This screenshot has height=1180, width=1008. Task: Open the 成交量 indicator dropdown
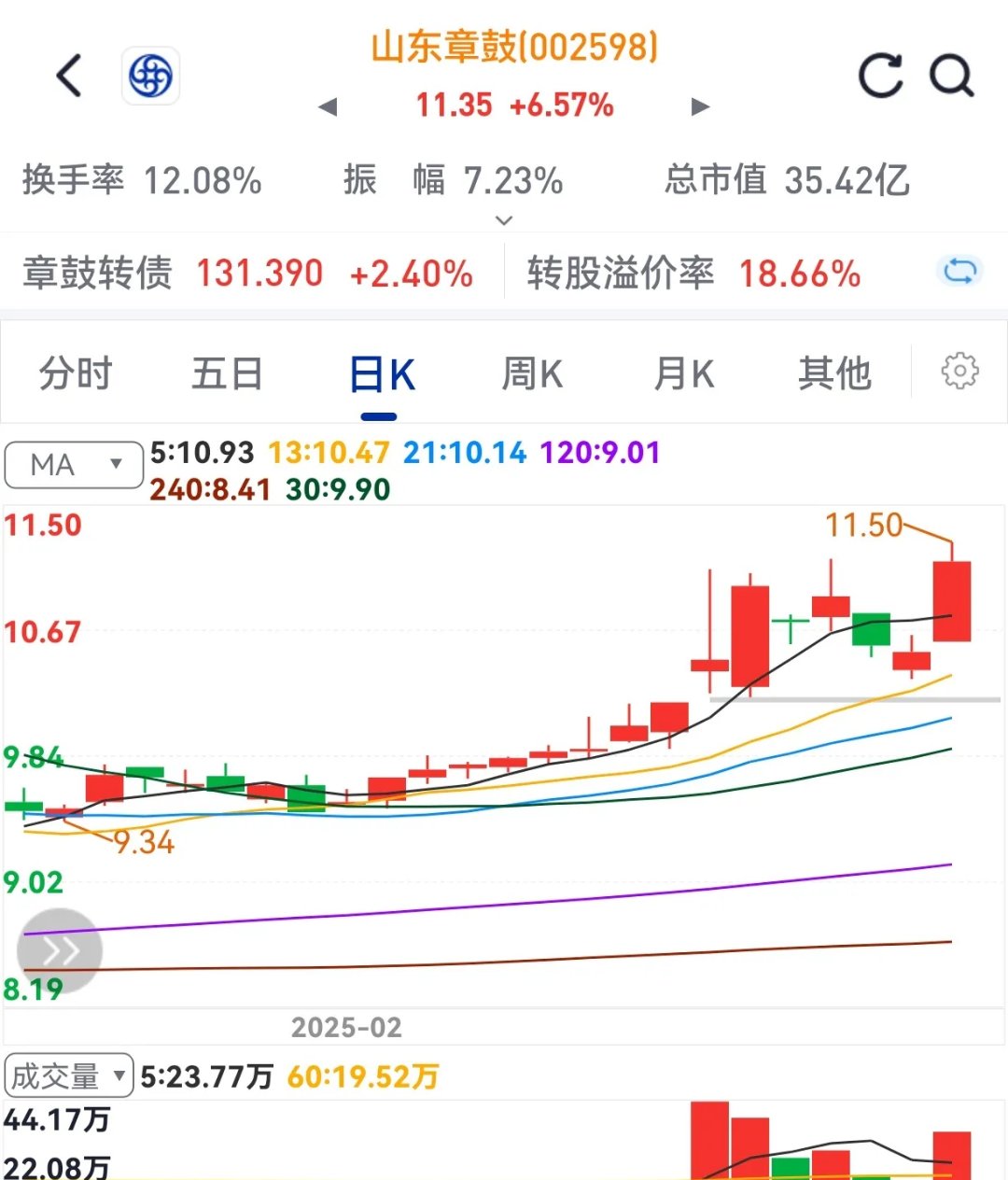click(x=67, y=1075)
